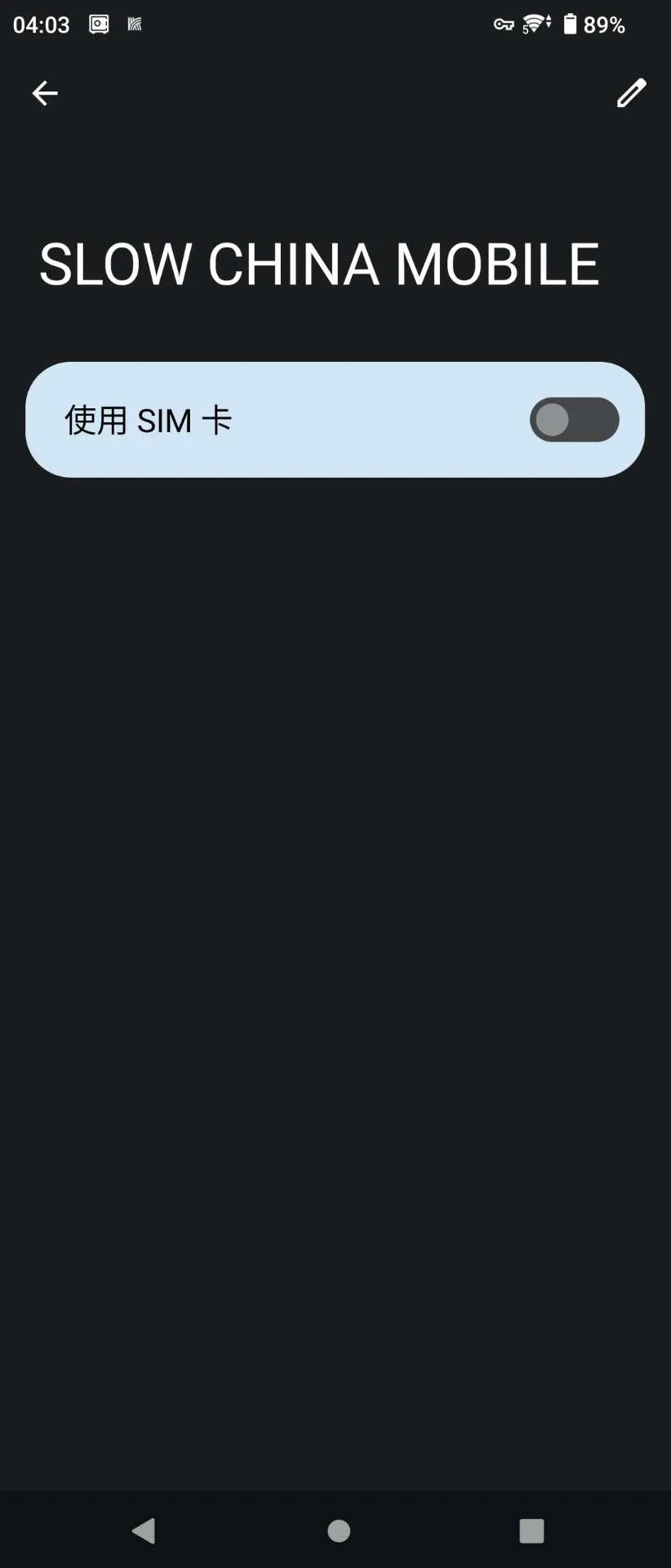The height and width of the screenshot is (1568, 671).
Task: Open recent apps from navigation bar
Action: (531, 1530)
